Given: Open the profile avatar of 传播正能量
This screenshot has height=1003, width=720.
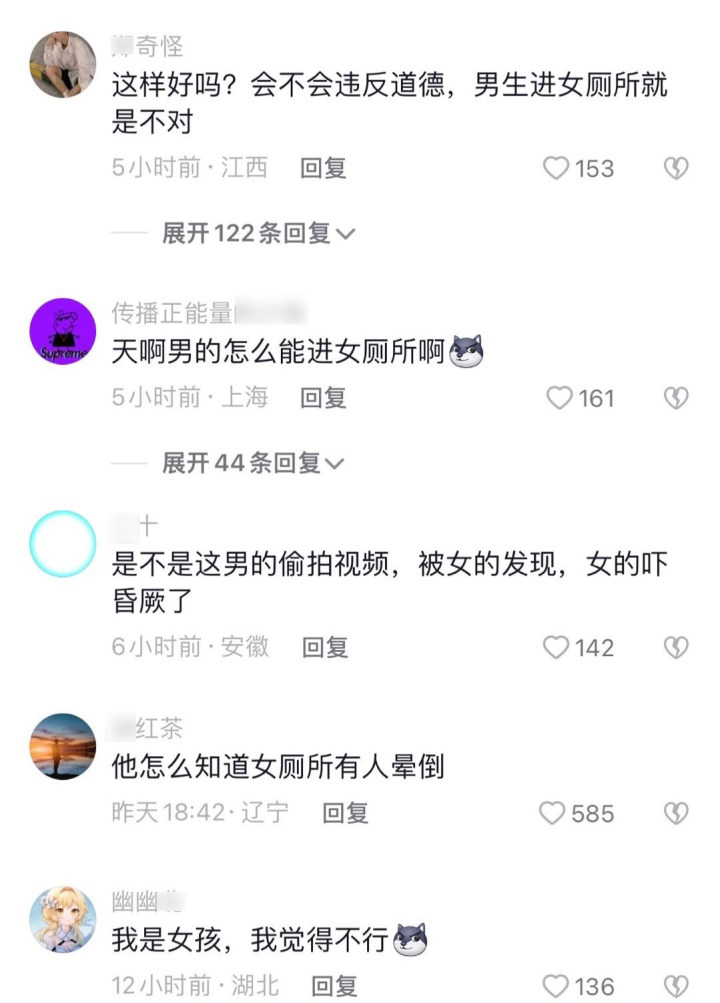Looking at the screenshot, I should coord(63,331).
